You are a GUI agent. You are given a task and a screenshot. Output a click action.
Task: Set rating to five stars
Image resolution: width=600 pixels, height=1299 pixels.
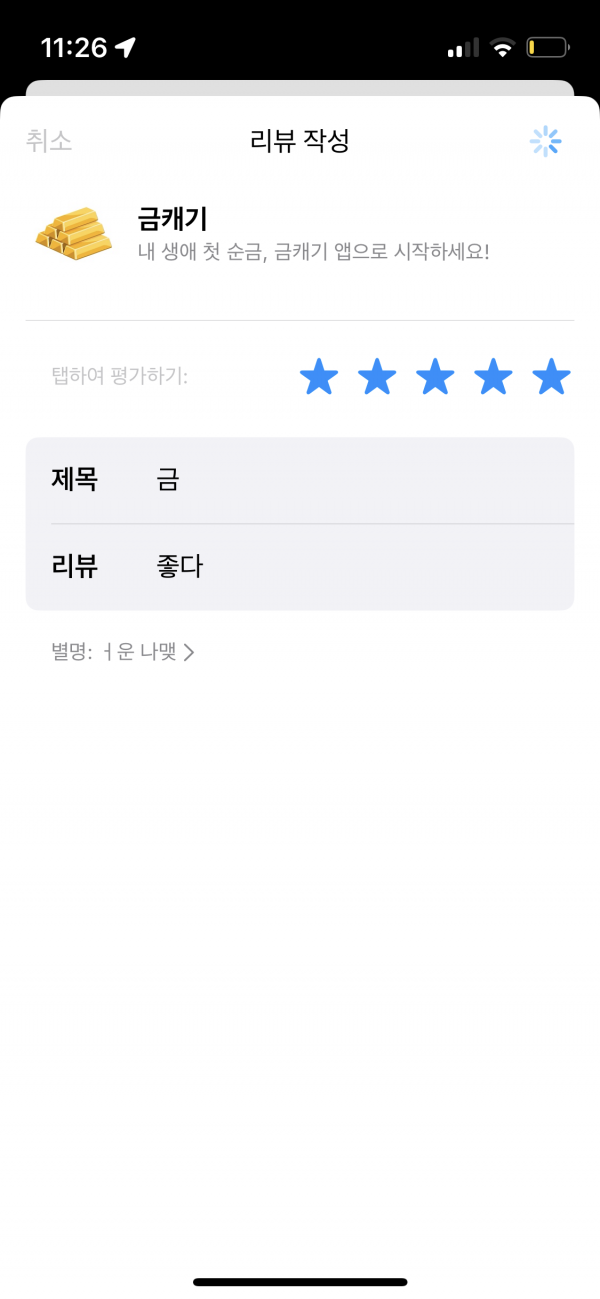[x=551, y=378]
